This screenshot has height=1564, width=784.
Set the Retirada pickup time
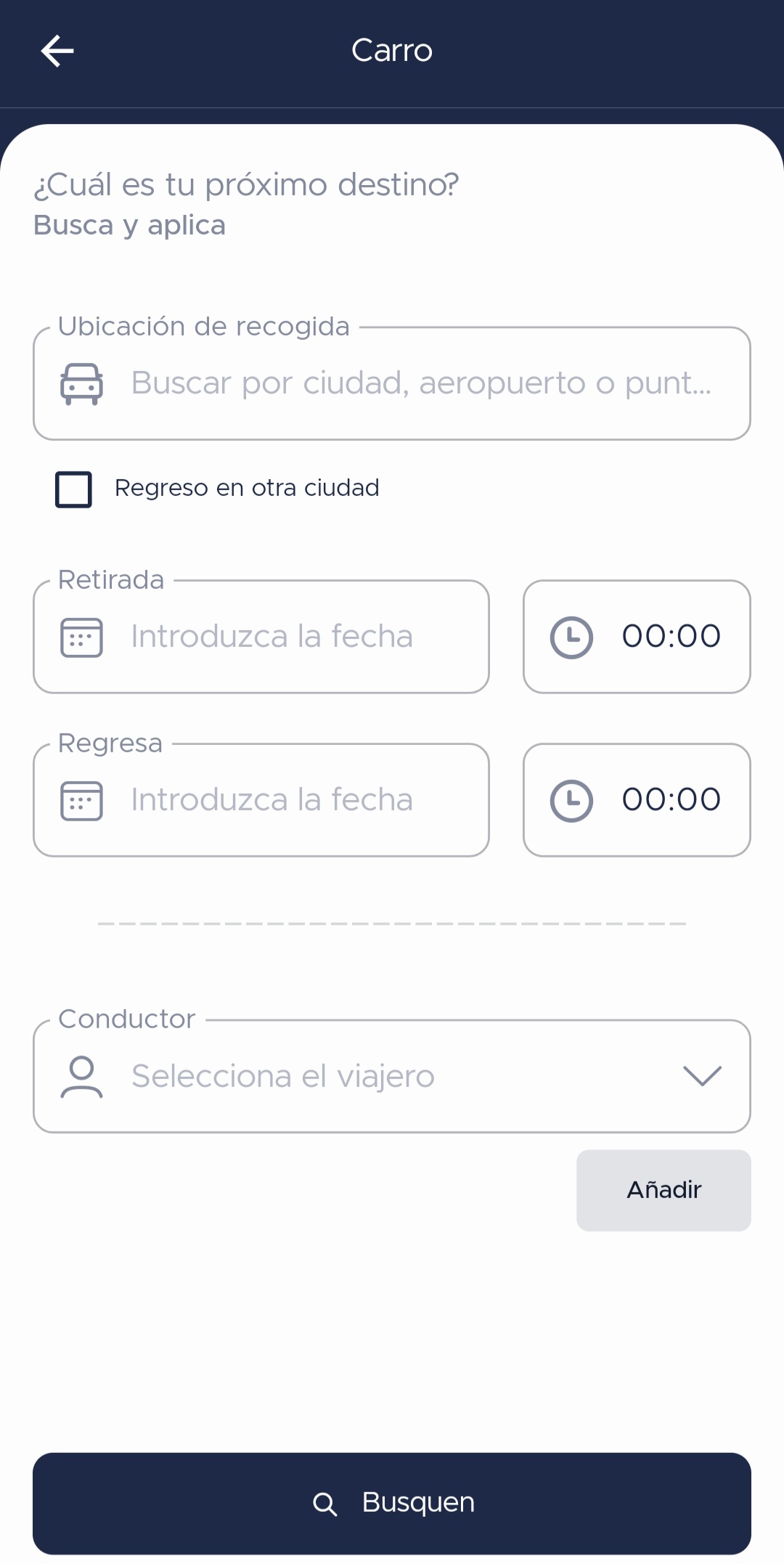tap(637, 637)
